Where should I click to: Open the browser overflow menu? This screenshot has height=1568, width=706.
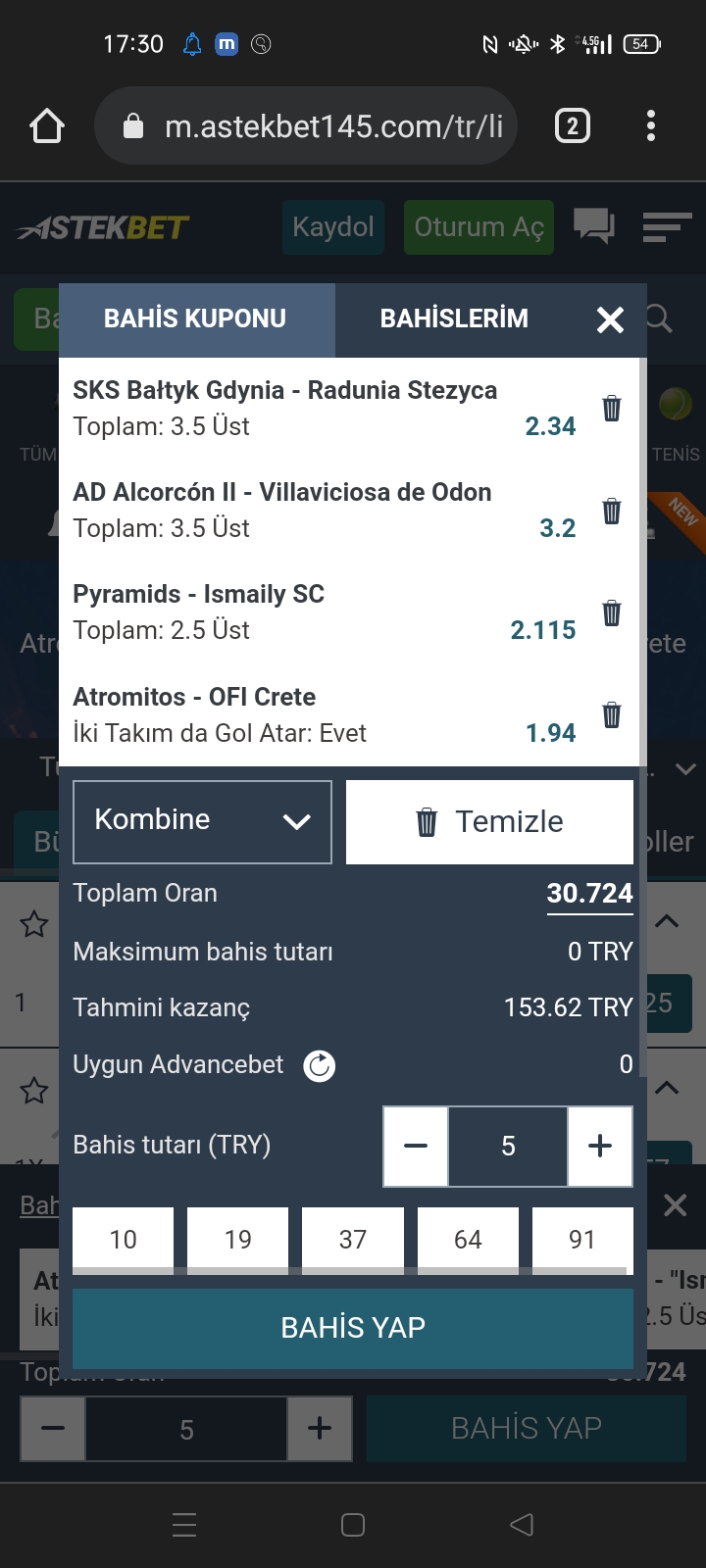coord(651,125)
